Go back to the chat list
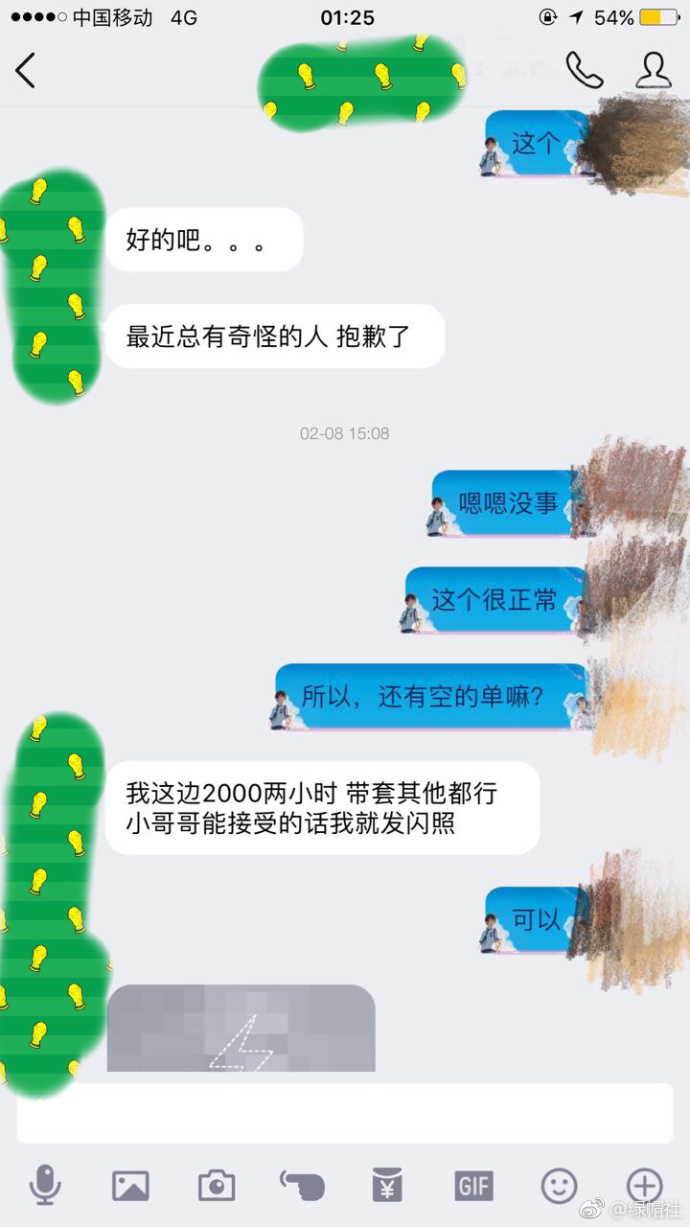The width and height of the screenshot is (690, 1227). click(25, 70)
